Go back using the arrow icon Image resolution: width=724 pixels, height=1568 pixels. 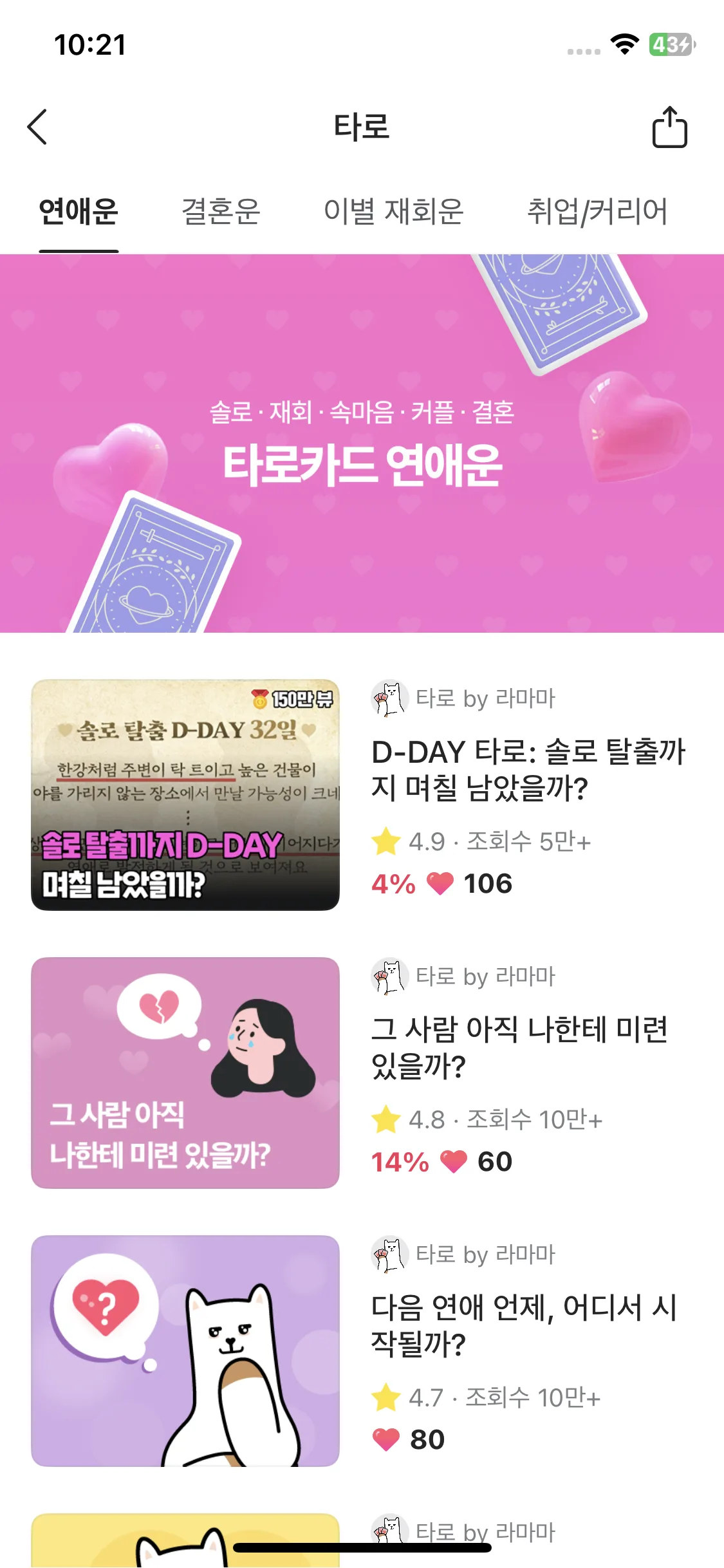[x=37, y=127]
